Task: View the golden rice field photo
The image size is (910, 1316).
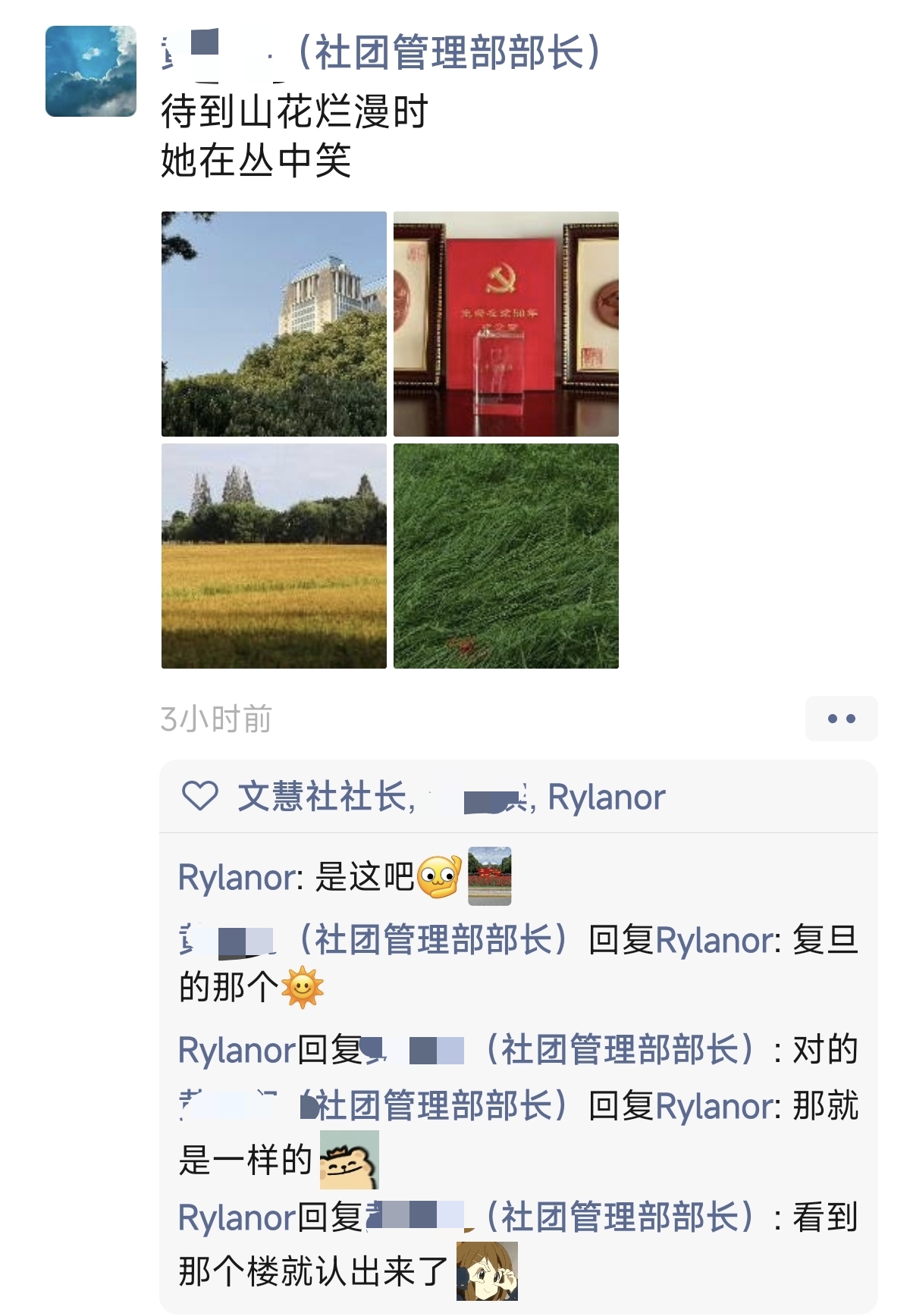Action: 275,556
